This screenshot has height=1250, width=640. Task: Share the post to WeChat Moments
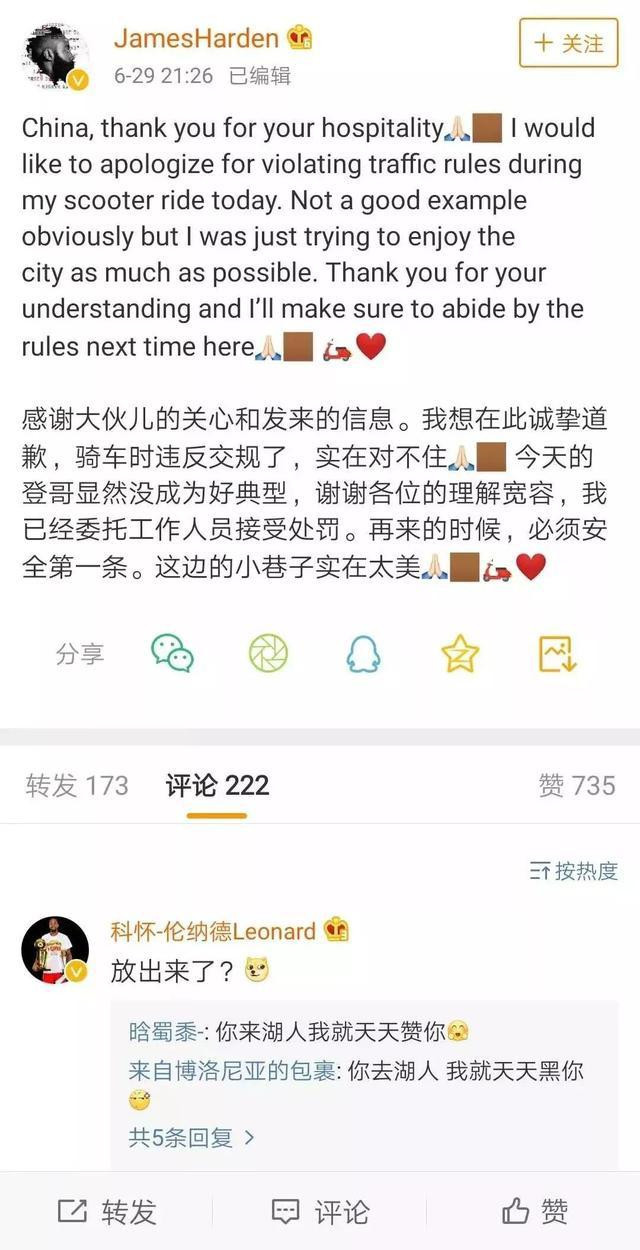pyautogui.click(x=268, y=653)
